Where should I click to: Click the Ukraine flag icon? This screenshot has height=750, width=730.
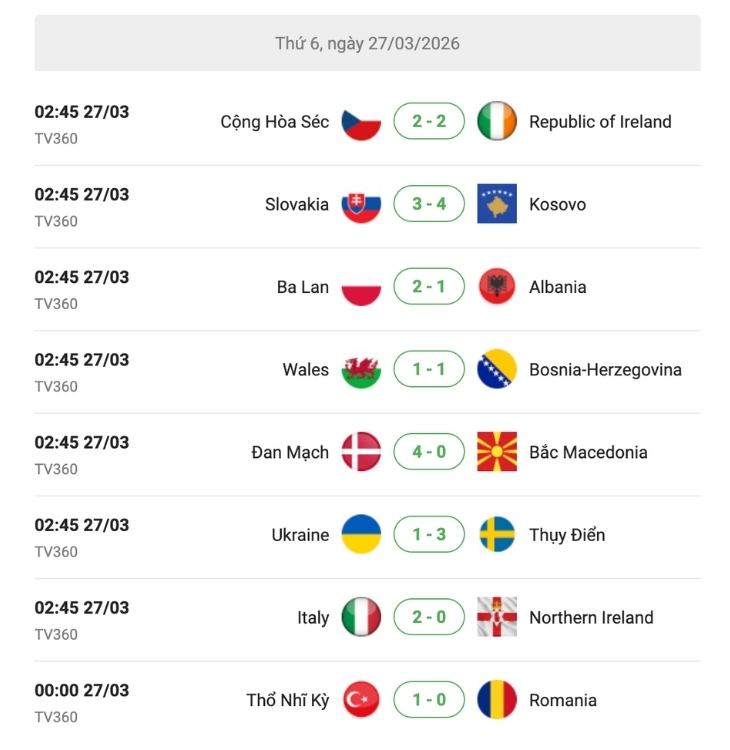(x=361, y=534)
